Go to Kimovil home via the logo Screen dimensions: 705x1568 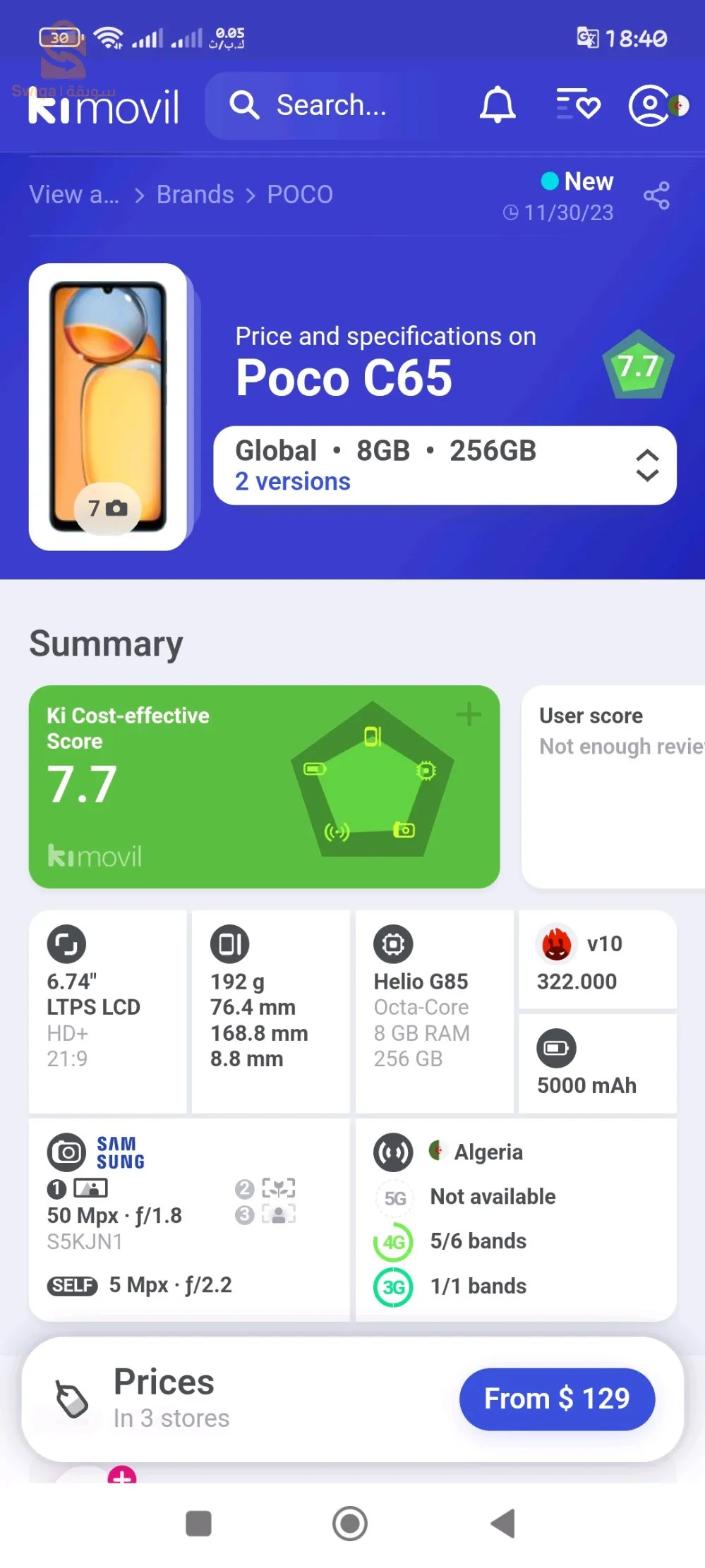point(104,108)
